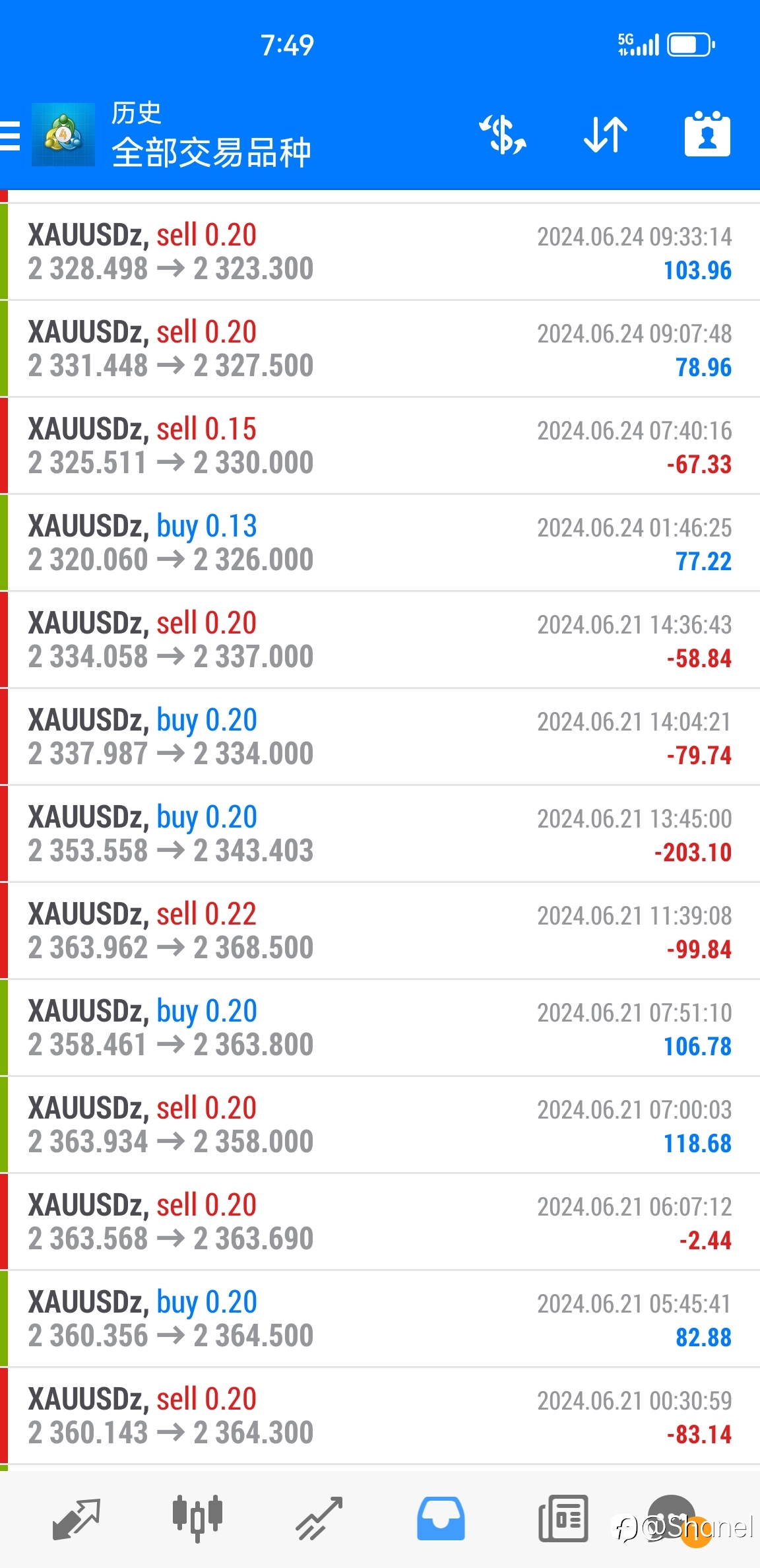Switch to the Quotes tab

[x=76, y=1519]
